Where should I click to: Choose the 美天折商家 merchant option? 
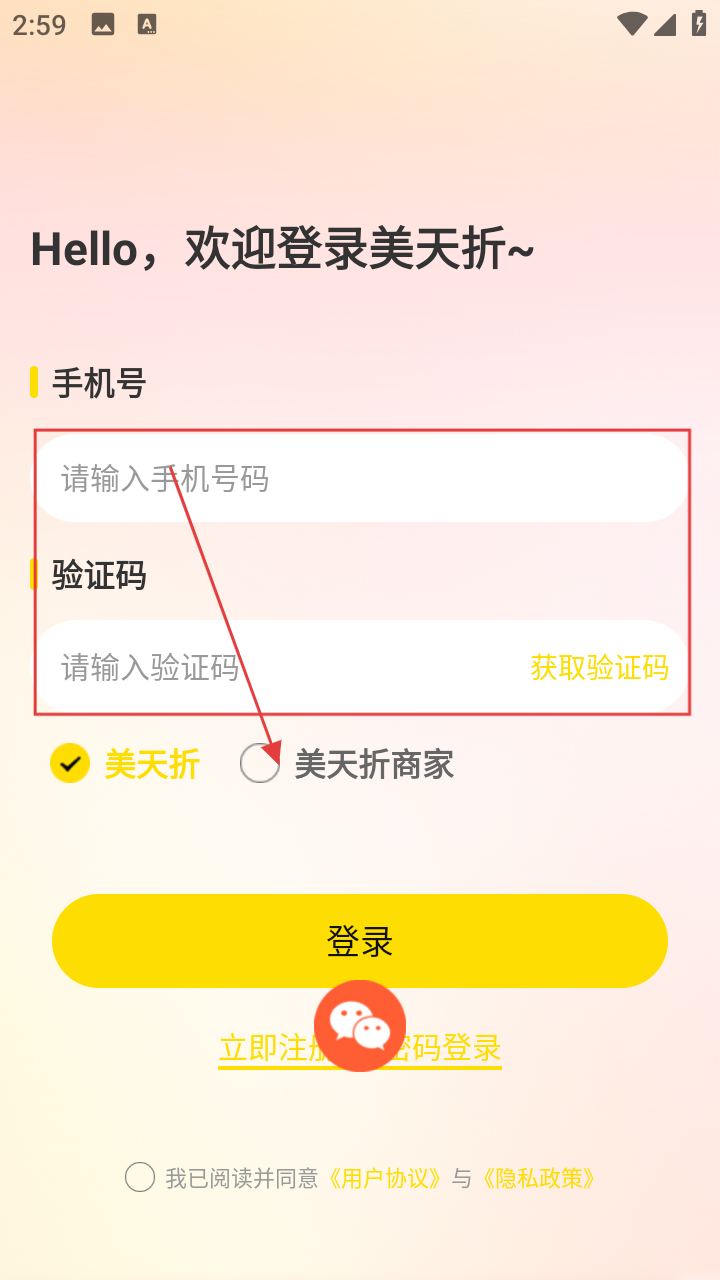tap(260, 764)
